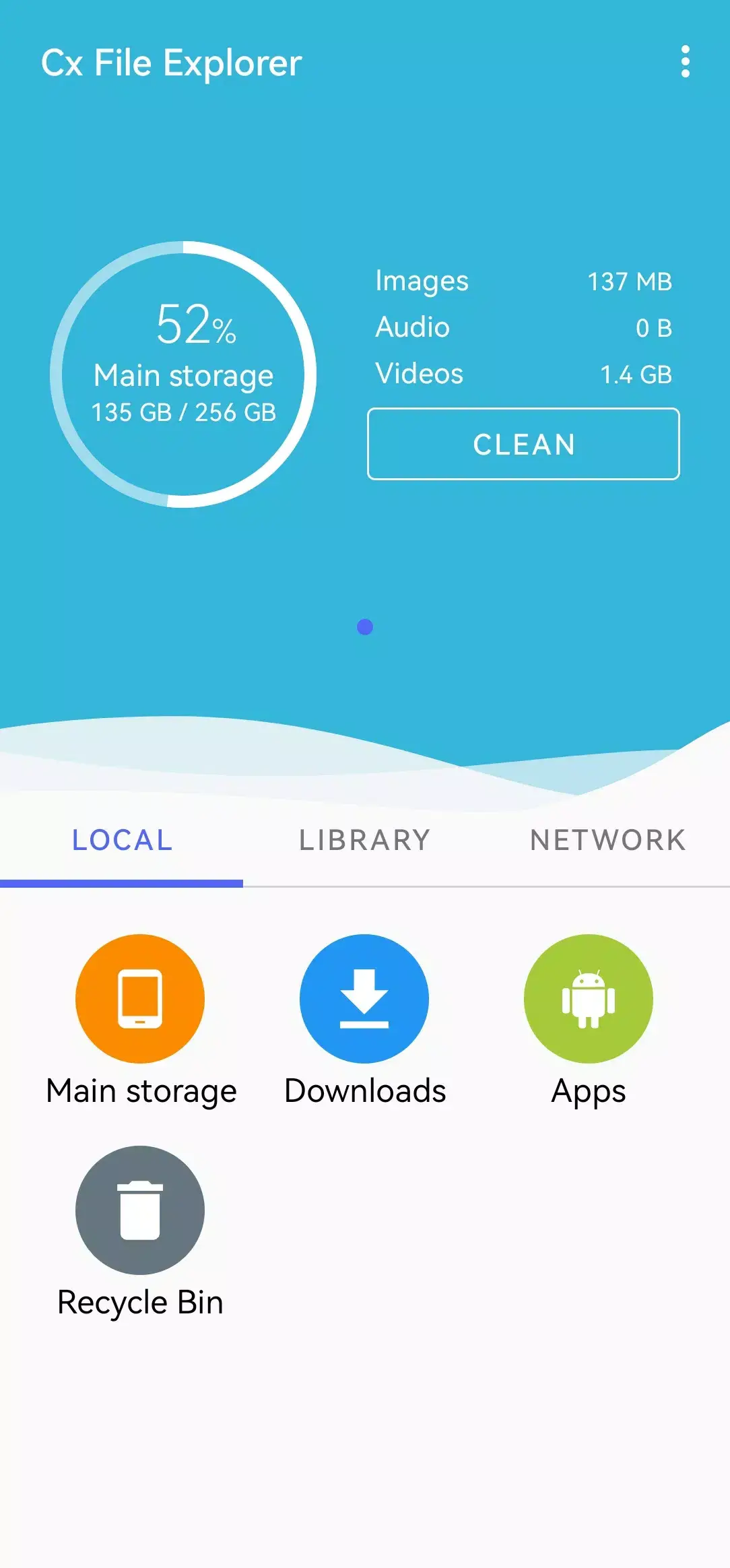The image size is (730, 1568).
Task: Tap the Recycle Bin label text
Action: 139,1301
